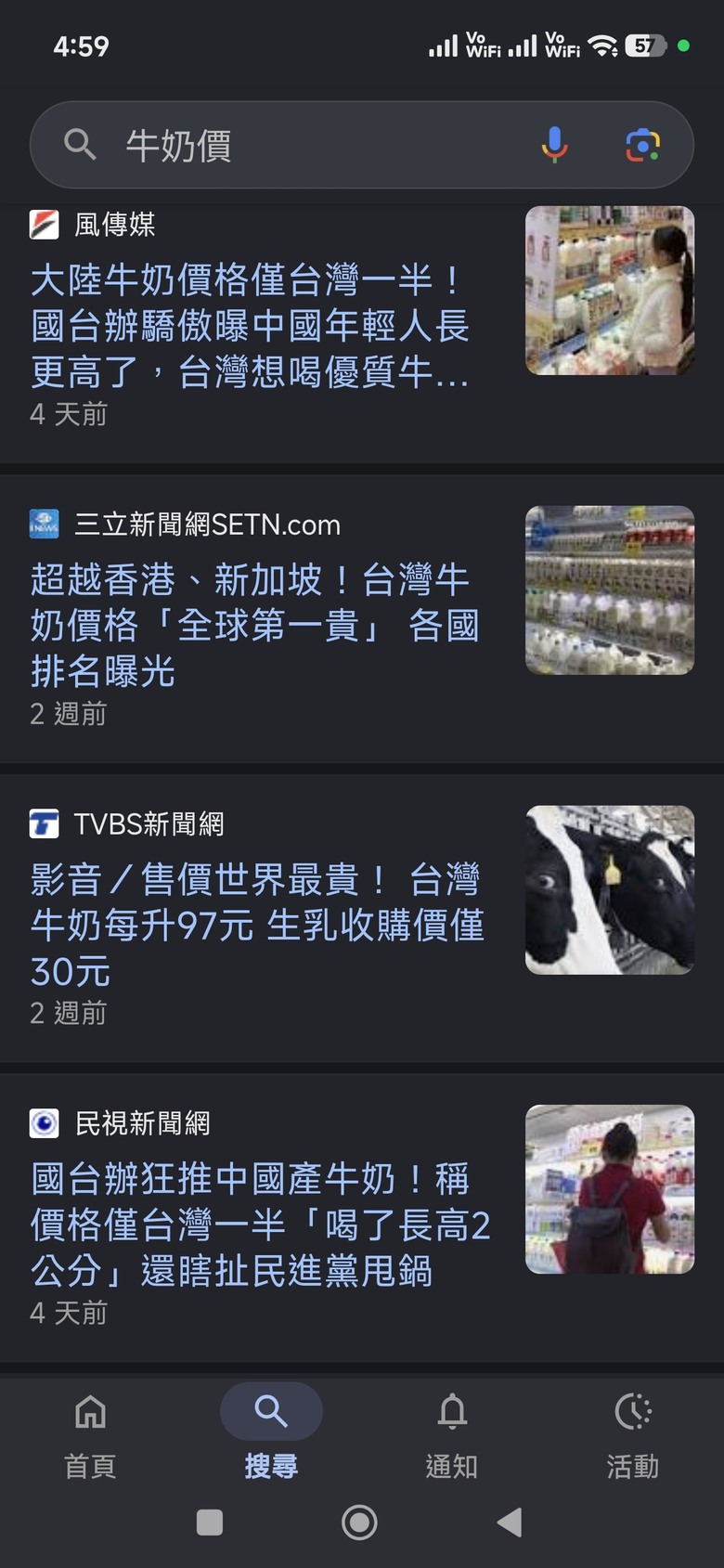Open Google Lens camera search
724x1568 pixels.
[x=642, y=145]
